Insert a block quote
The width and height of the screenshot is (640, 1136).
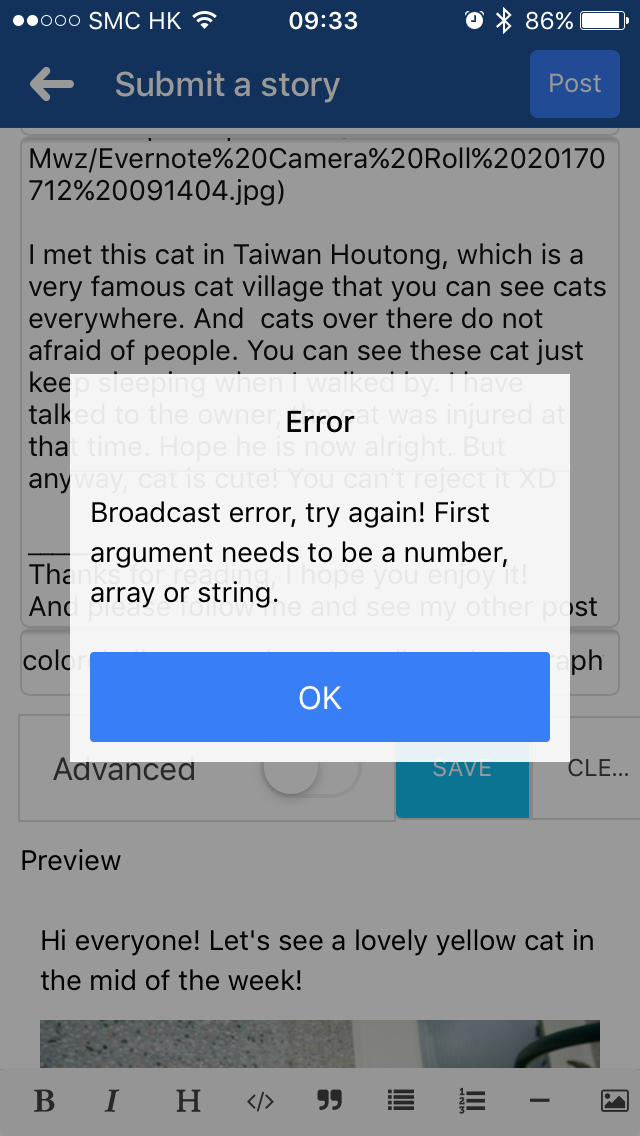tap(329, 1101)
